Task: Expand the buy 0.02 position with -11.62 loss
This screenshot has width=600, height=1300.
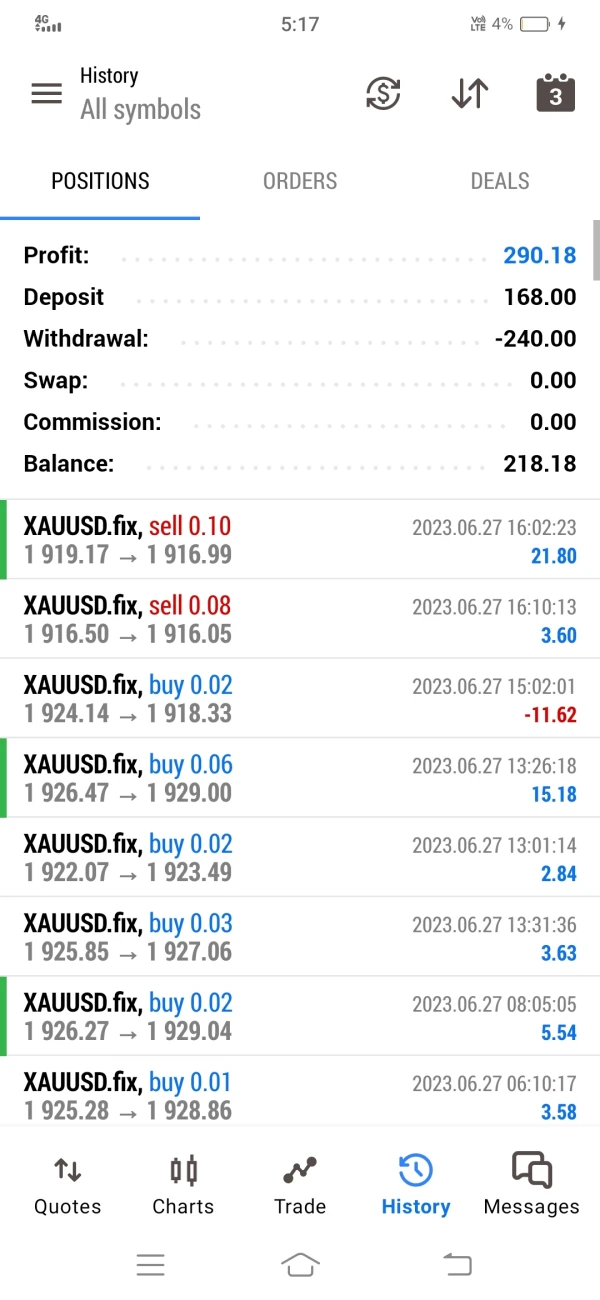Action: 300,698
